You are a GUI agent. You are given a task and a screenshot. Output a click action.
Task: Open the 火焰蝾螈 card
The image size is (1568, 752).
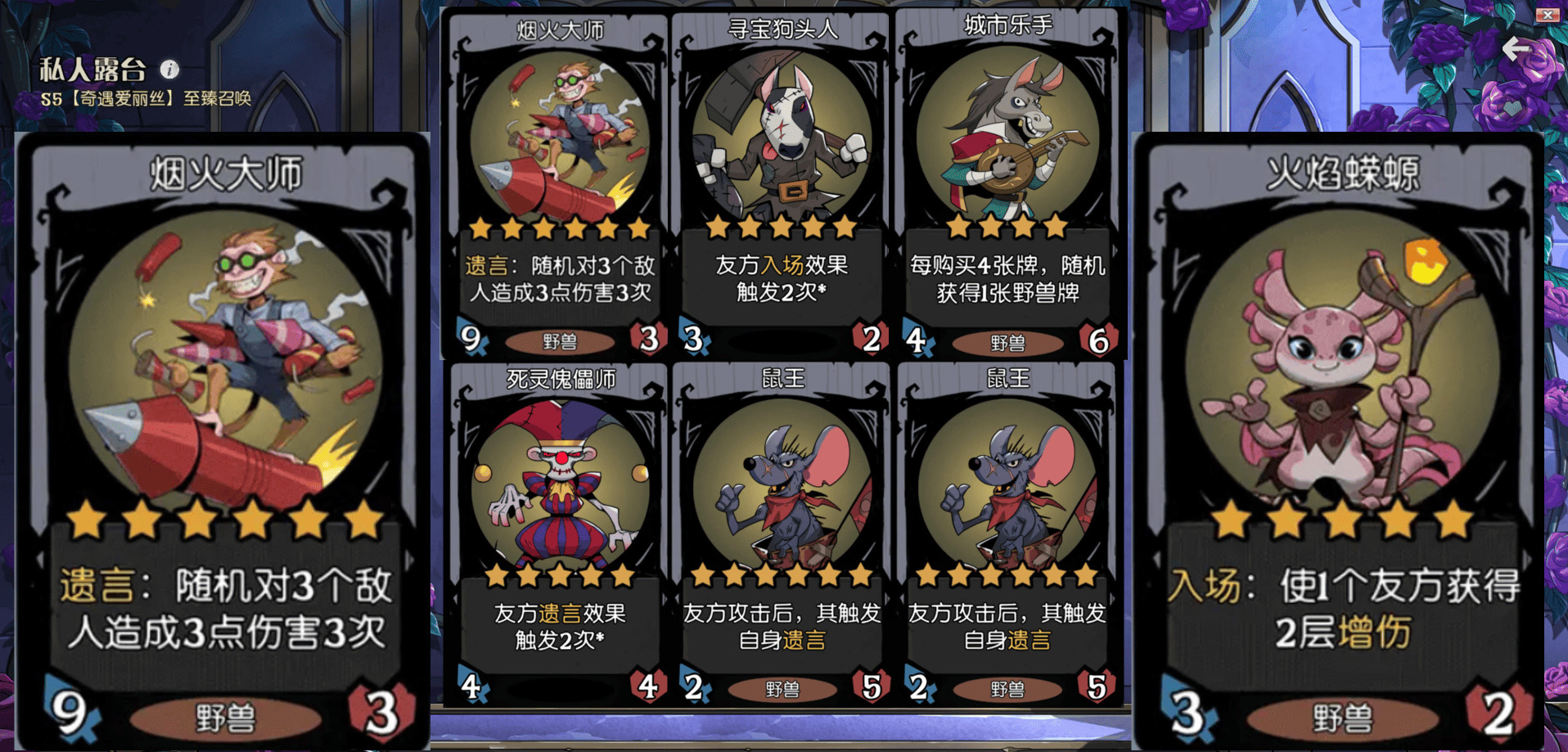click(1340, 442)
